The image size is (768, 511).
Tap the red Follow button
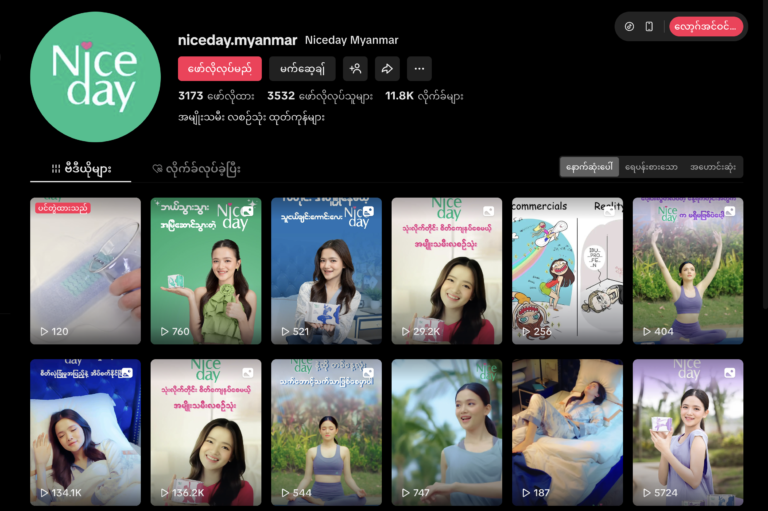219,69
